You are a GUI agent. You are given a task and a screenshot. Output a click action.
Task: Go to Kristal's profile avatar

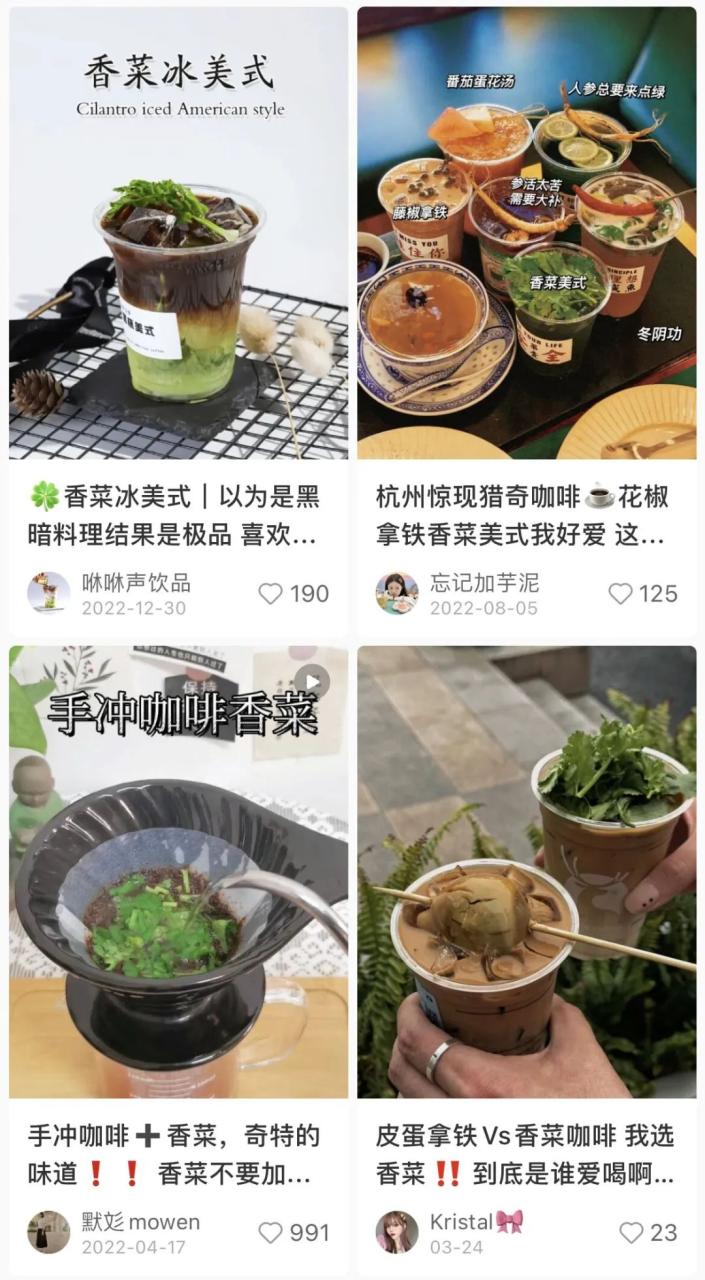tap(397, 1232)
